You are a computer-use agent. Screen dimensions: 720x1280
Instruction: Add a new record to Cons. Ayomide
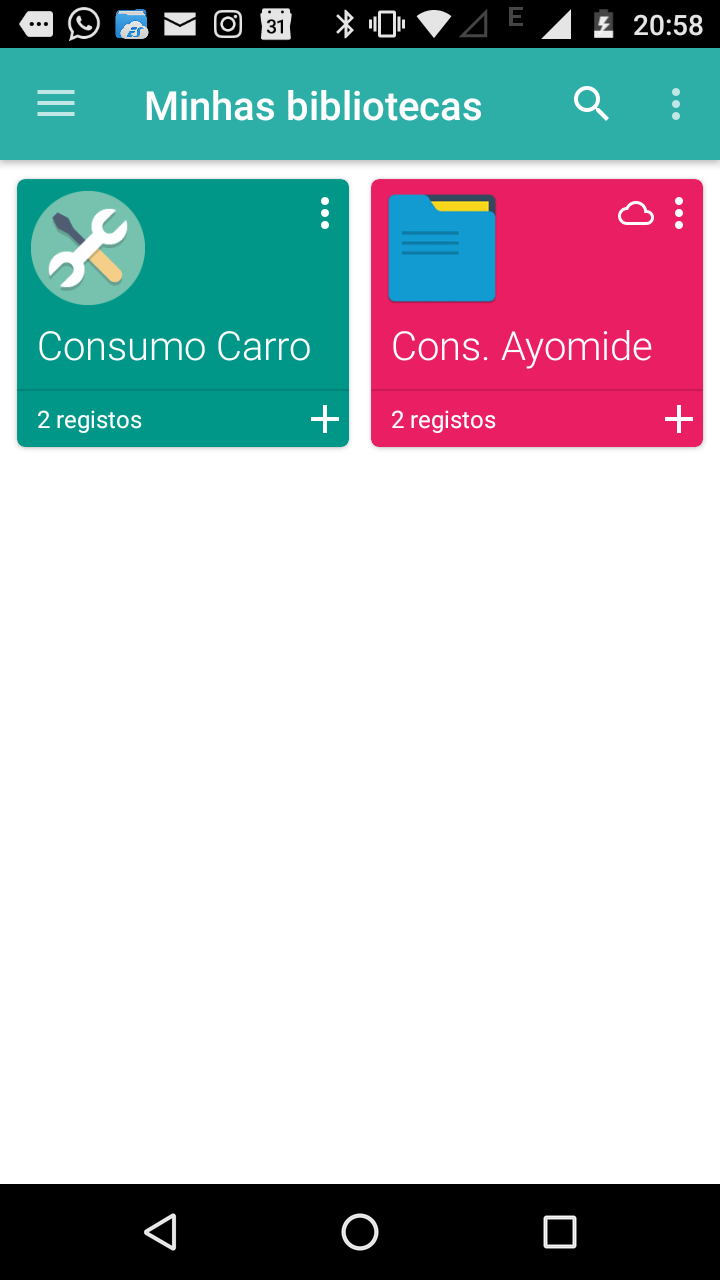(679, 419)
